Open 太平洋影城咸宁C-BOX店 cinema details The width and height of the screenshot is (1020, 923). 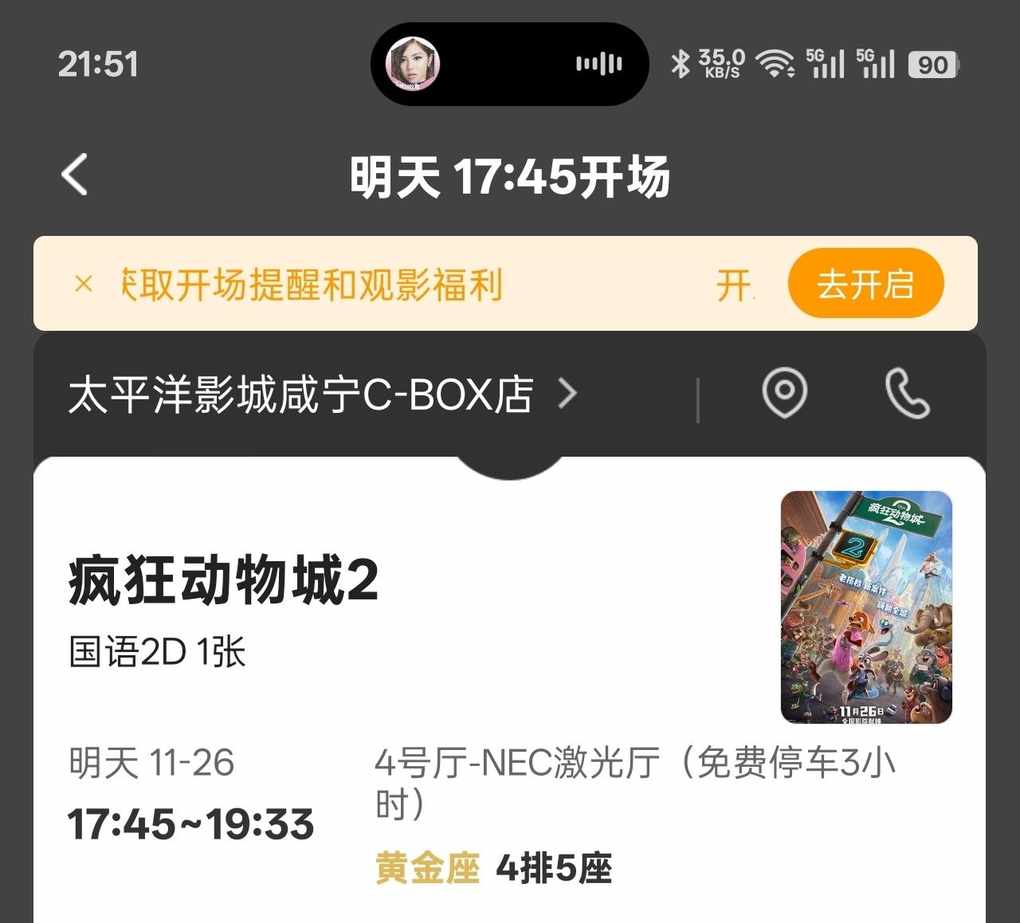322,394
